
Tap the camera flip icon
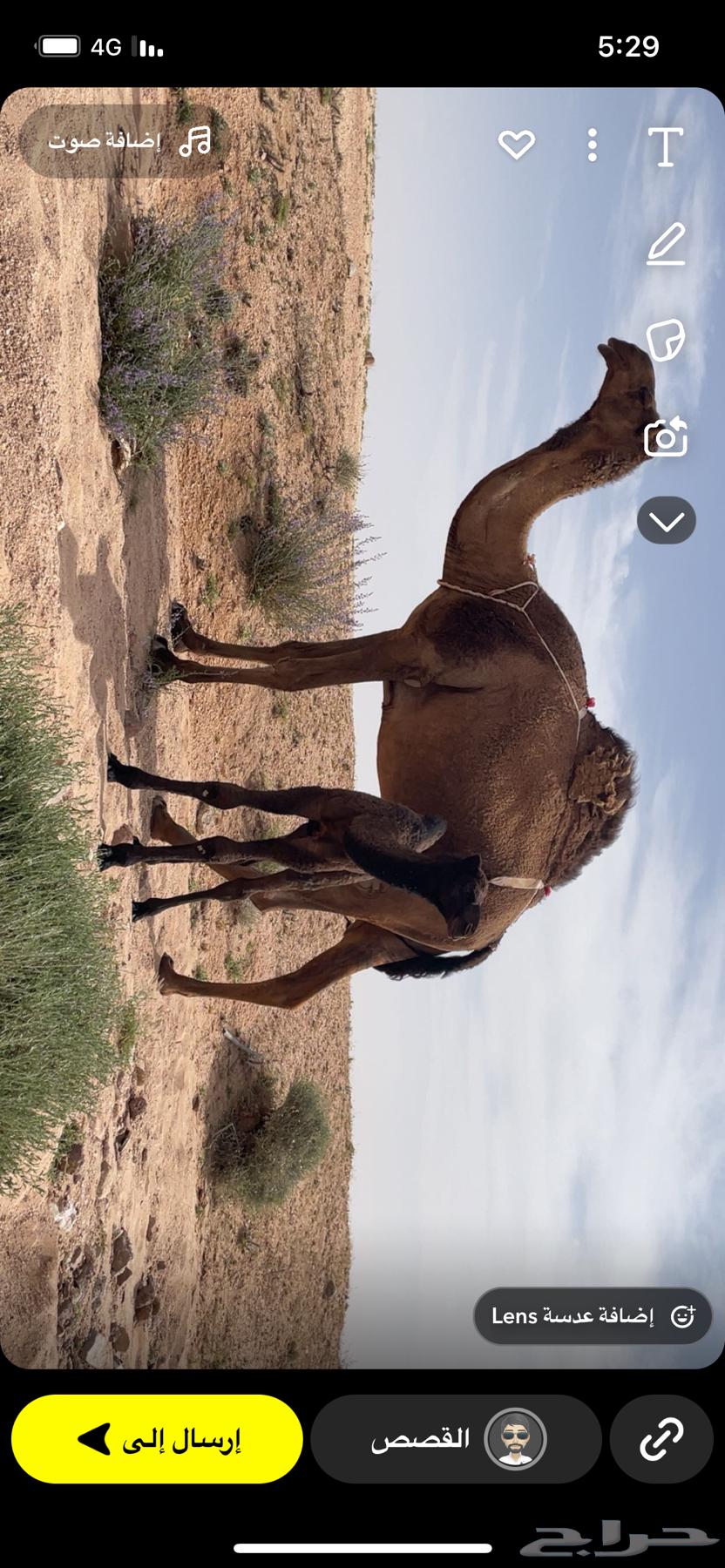click(666, 438)
